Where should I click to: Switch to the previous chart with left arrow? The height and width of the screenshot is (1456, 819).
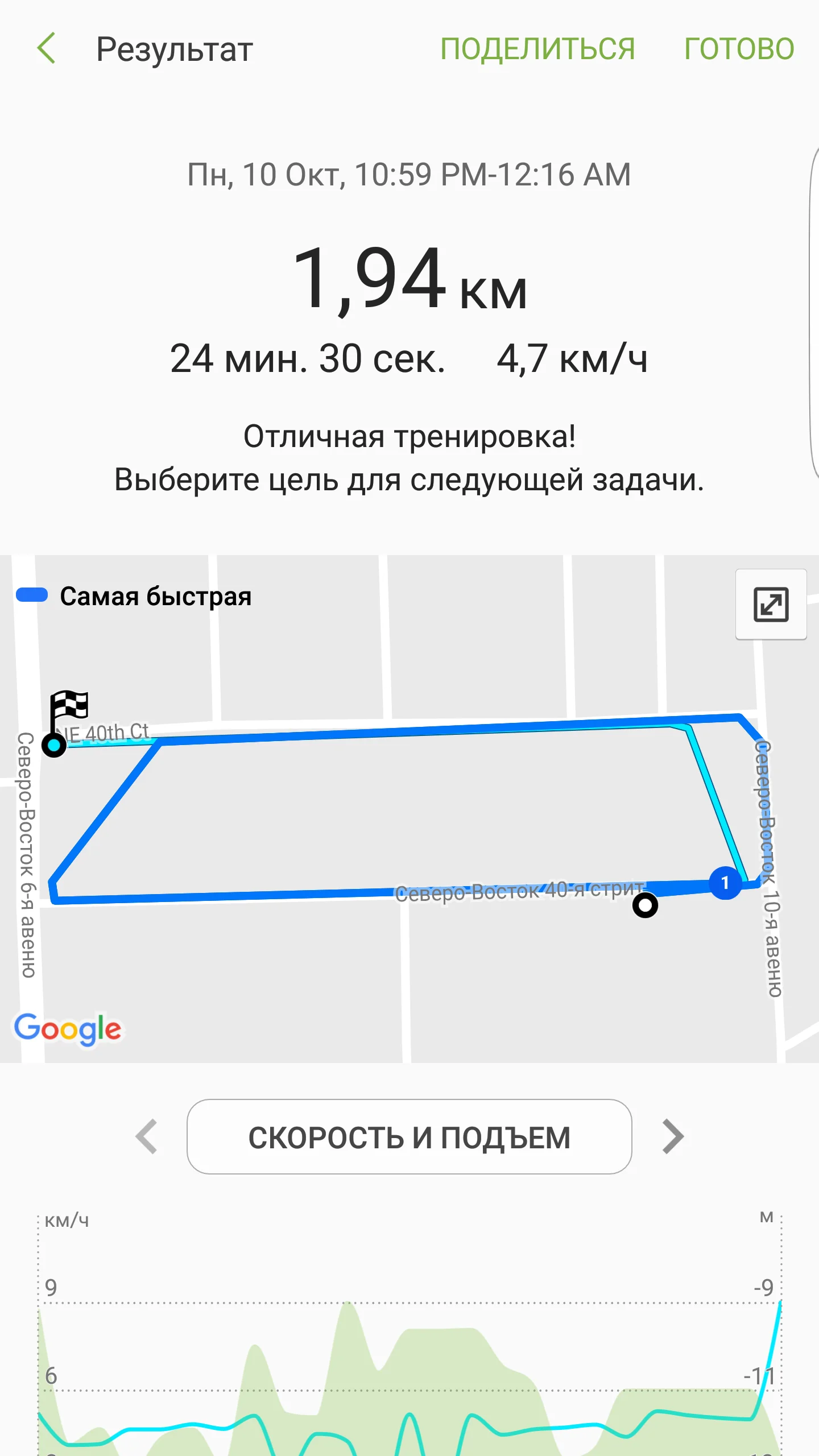point(147,1137)
